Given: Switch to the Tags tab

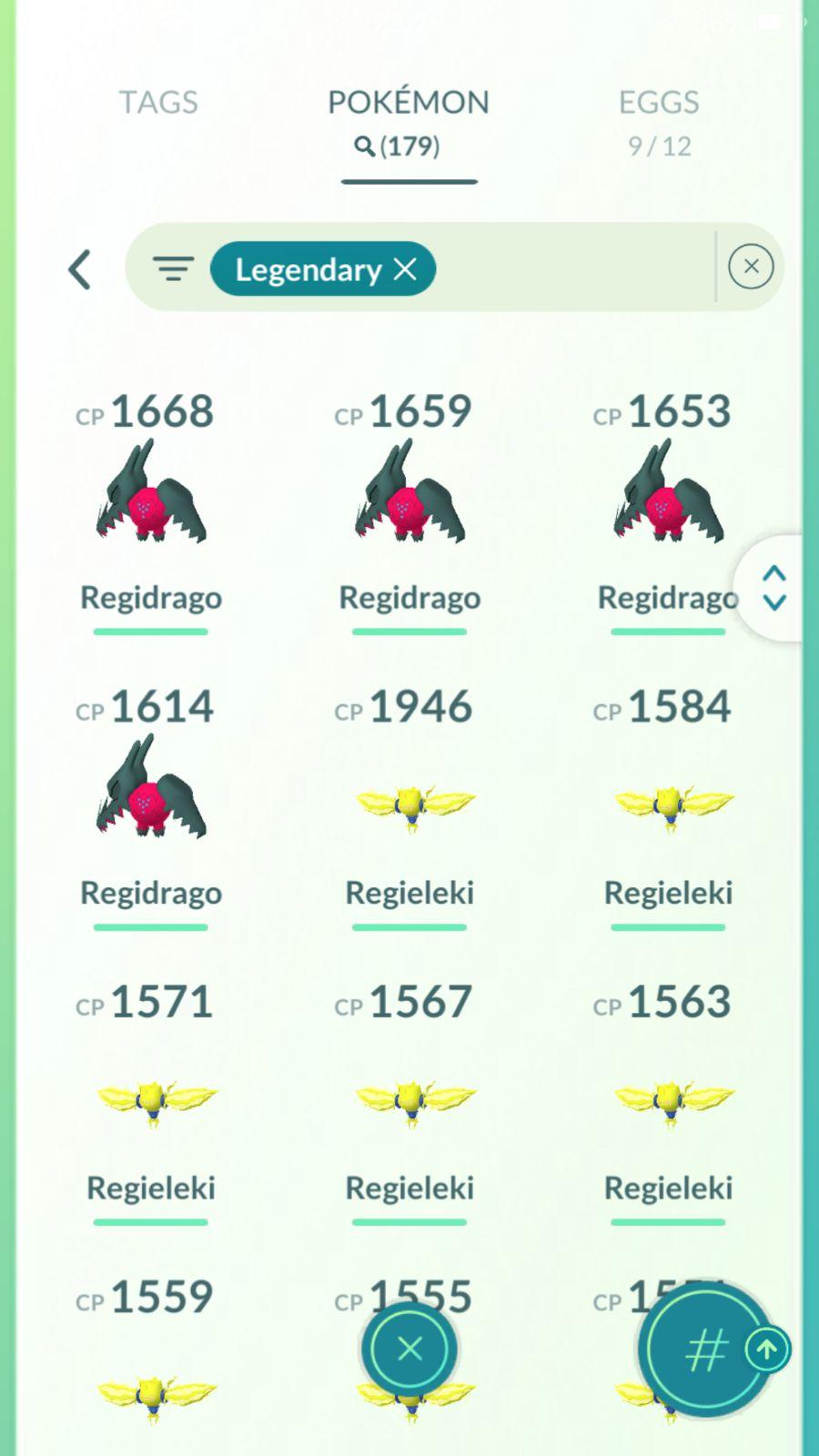Looking at the screenshot, I should pos(158,103).
